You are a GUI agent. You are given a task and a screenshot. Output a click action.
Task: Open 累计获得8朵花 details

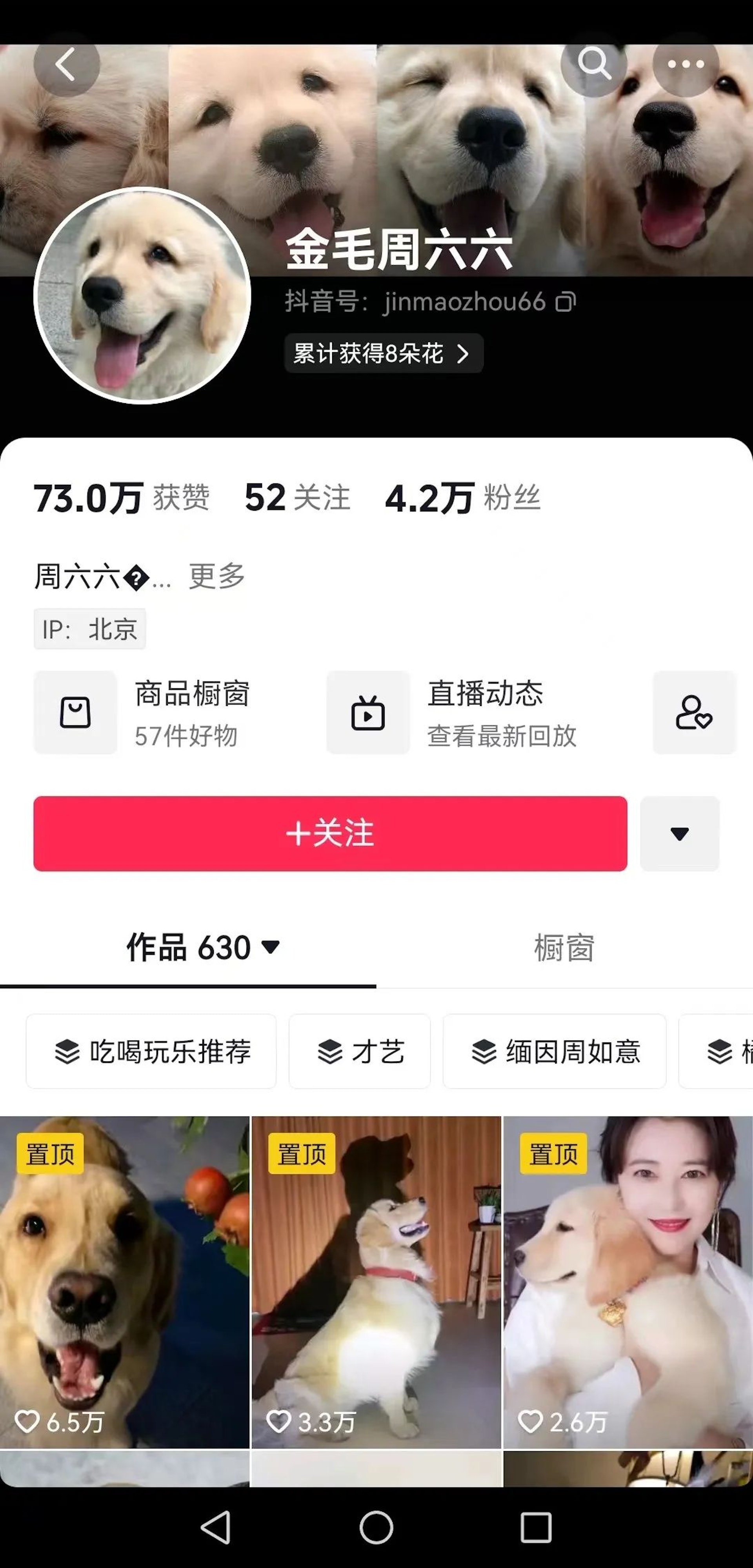383,353
